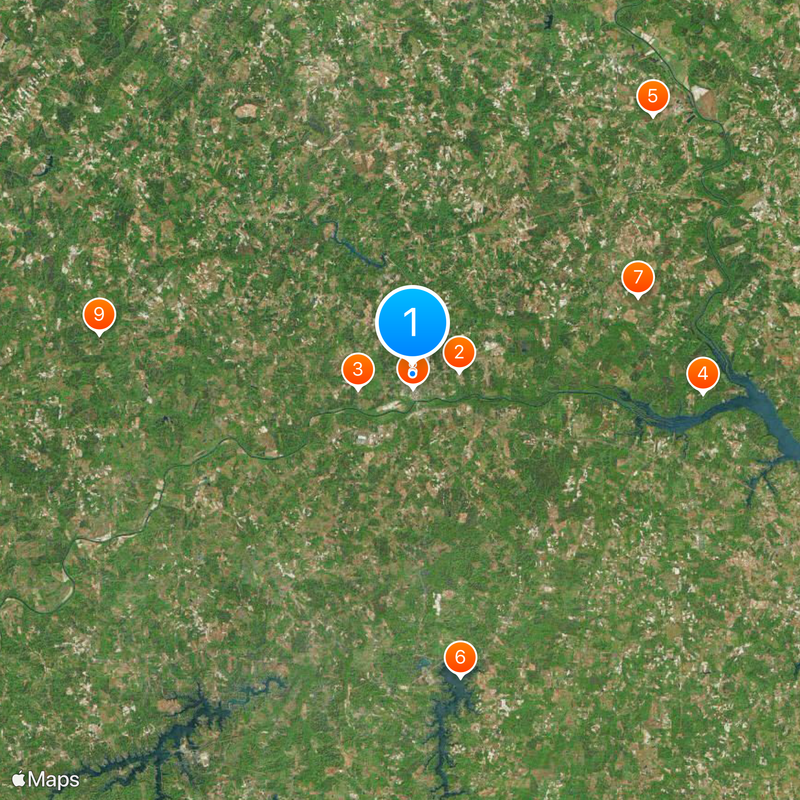Image resolution: width=800 pixels, height=800 pixels.
Task: Open map pin number 3
Action: pos(358,369)
